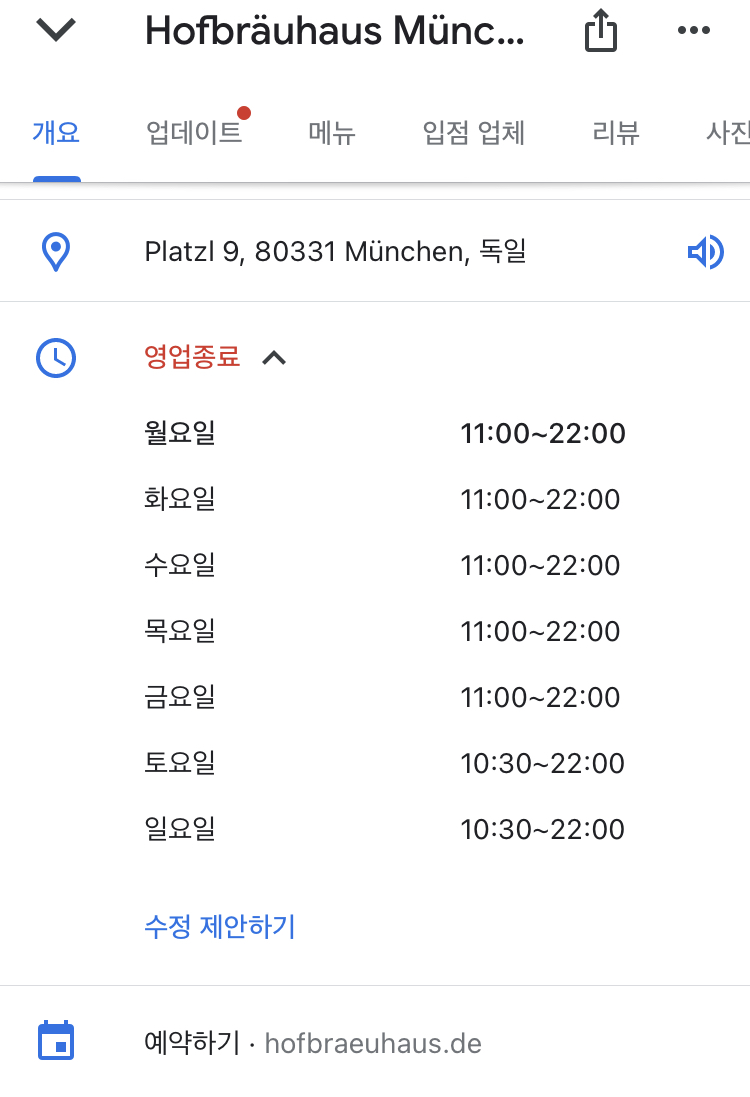Switch to the 업데이트 tab
Screen dimensions: 750x1097
(x=194, y=133)
